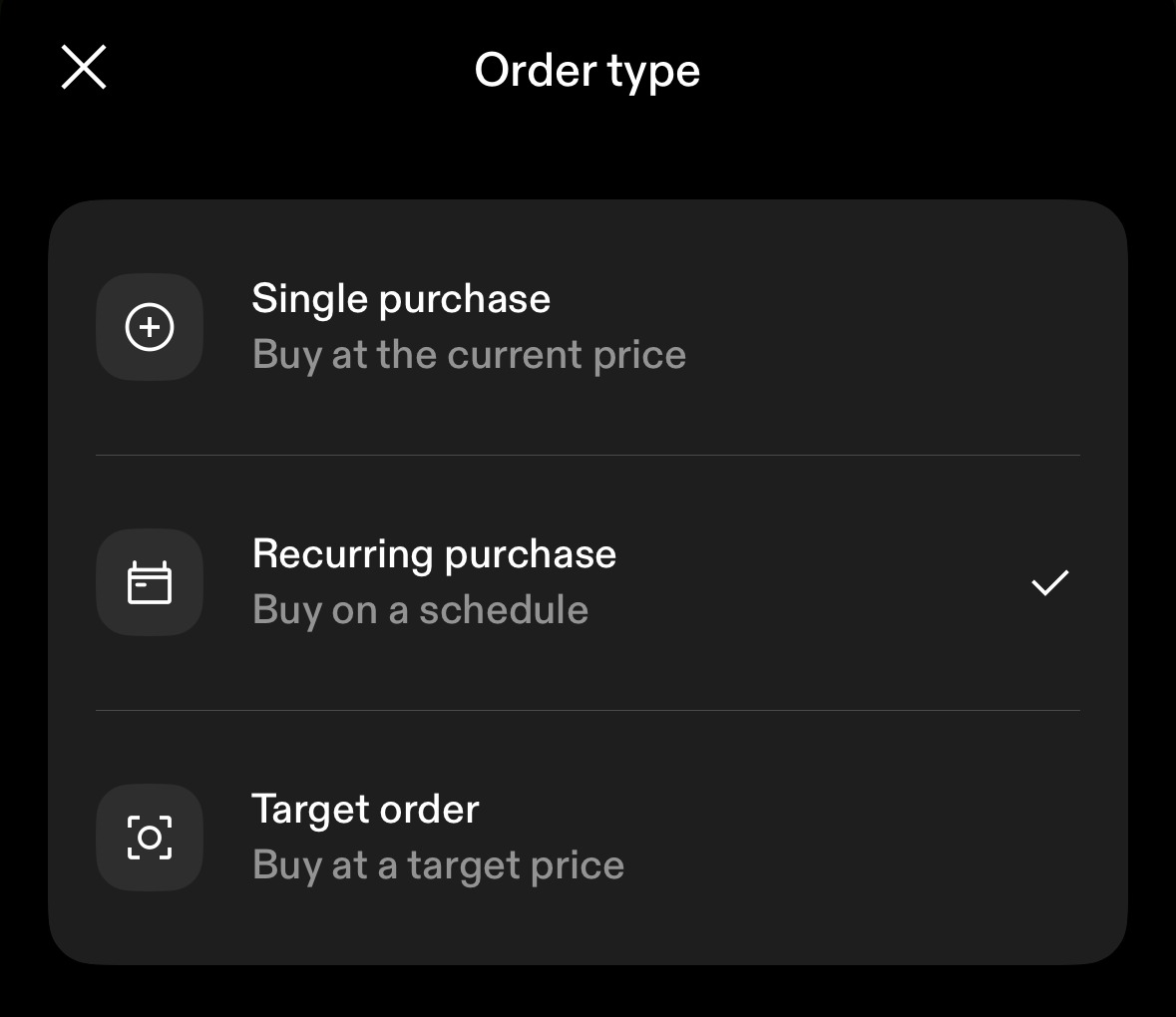This screenshot has width=1176, height=1017.
Task: Pick Target order to buy at target price
Action: [x=439, y=838]
